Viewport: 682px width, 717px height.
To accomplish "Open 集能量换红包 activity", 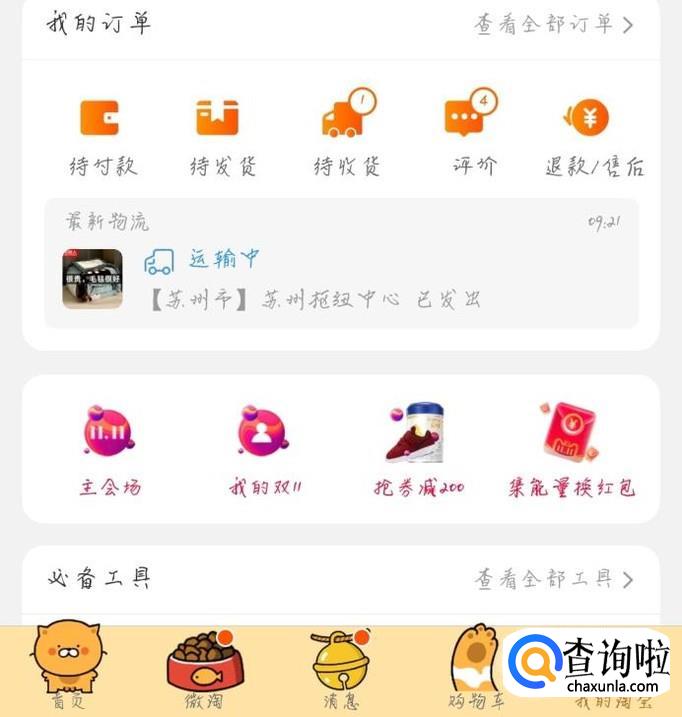I will [x=571, y=450].
